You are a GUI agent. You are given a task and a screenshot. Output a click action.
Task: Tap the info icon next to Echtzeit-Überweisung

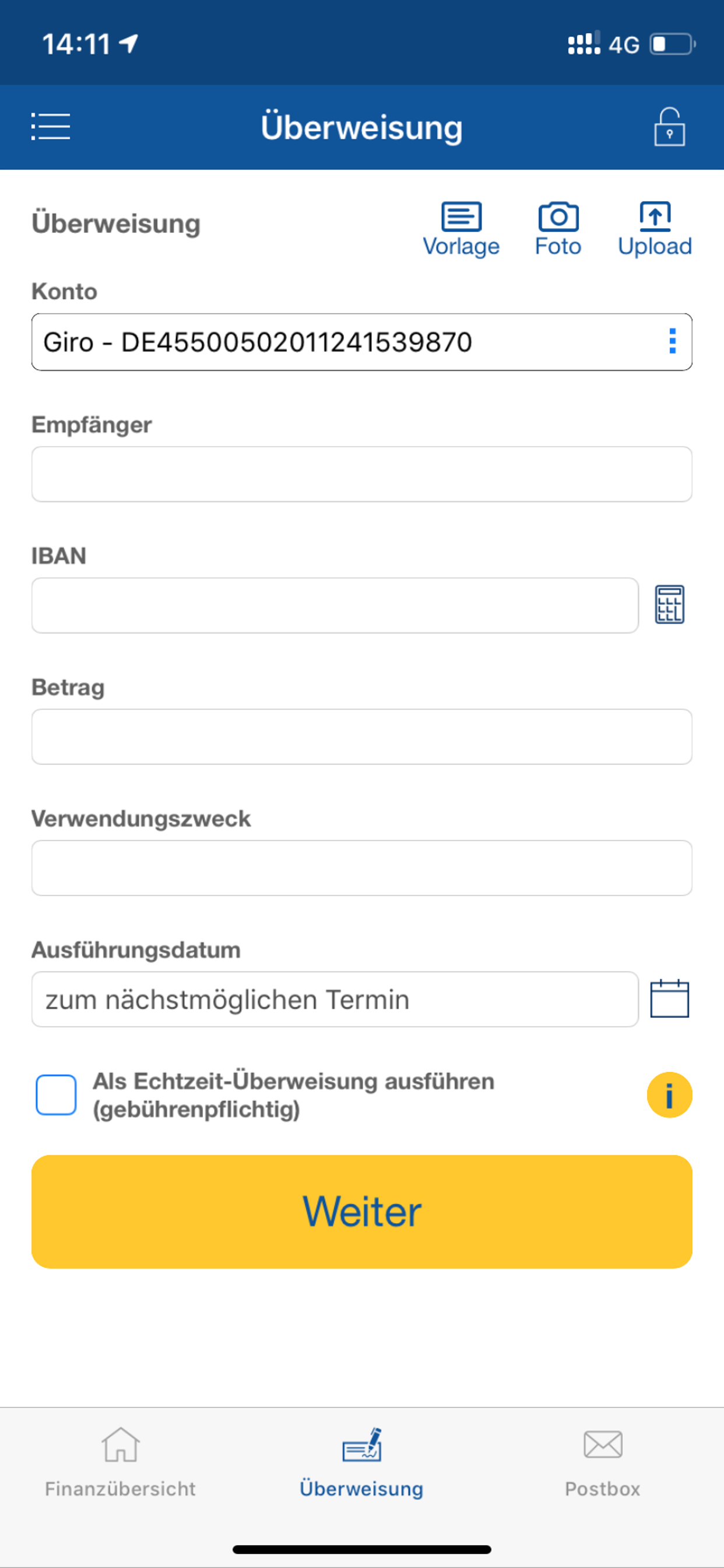pyautogui.click(x=669, y=1094)
